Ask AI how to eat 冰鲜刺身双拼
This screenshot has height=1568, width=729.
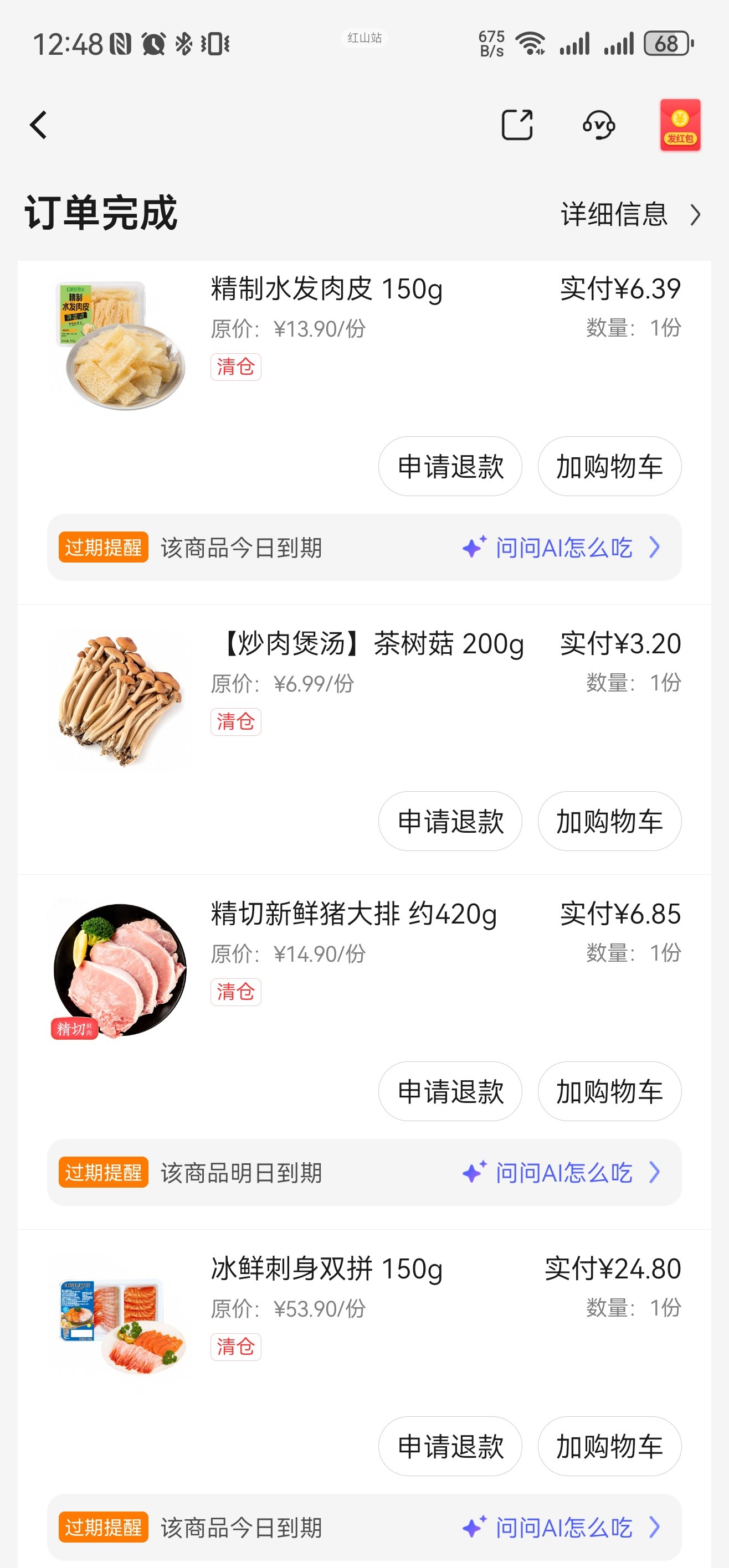coord(563,1527)
